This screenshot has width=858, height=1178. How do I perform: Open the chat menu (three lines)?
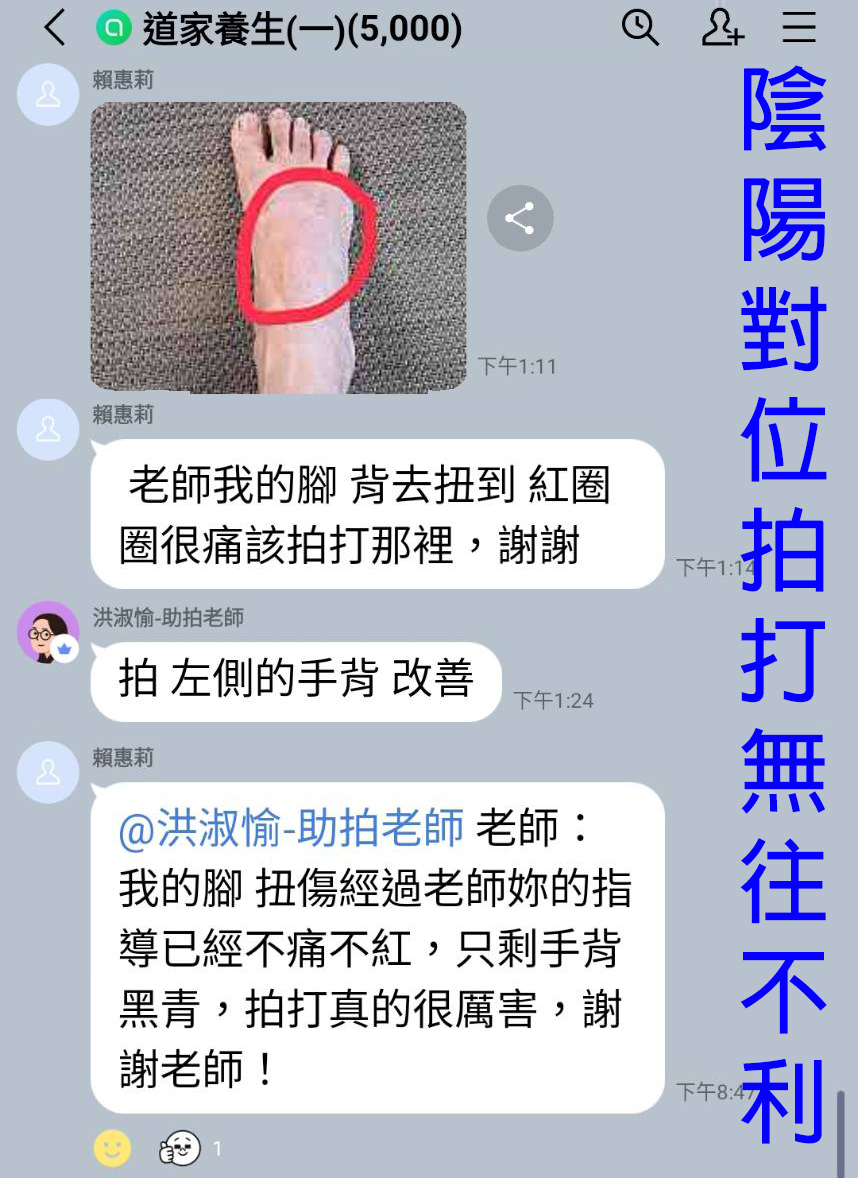[x=799, y=28]
